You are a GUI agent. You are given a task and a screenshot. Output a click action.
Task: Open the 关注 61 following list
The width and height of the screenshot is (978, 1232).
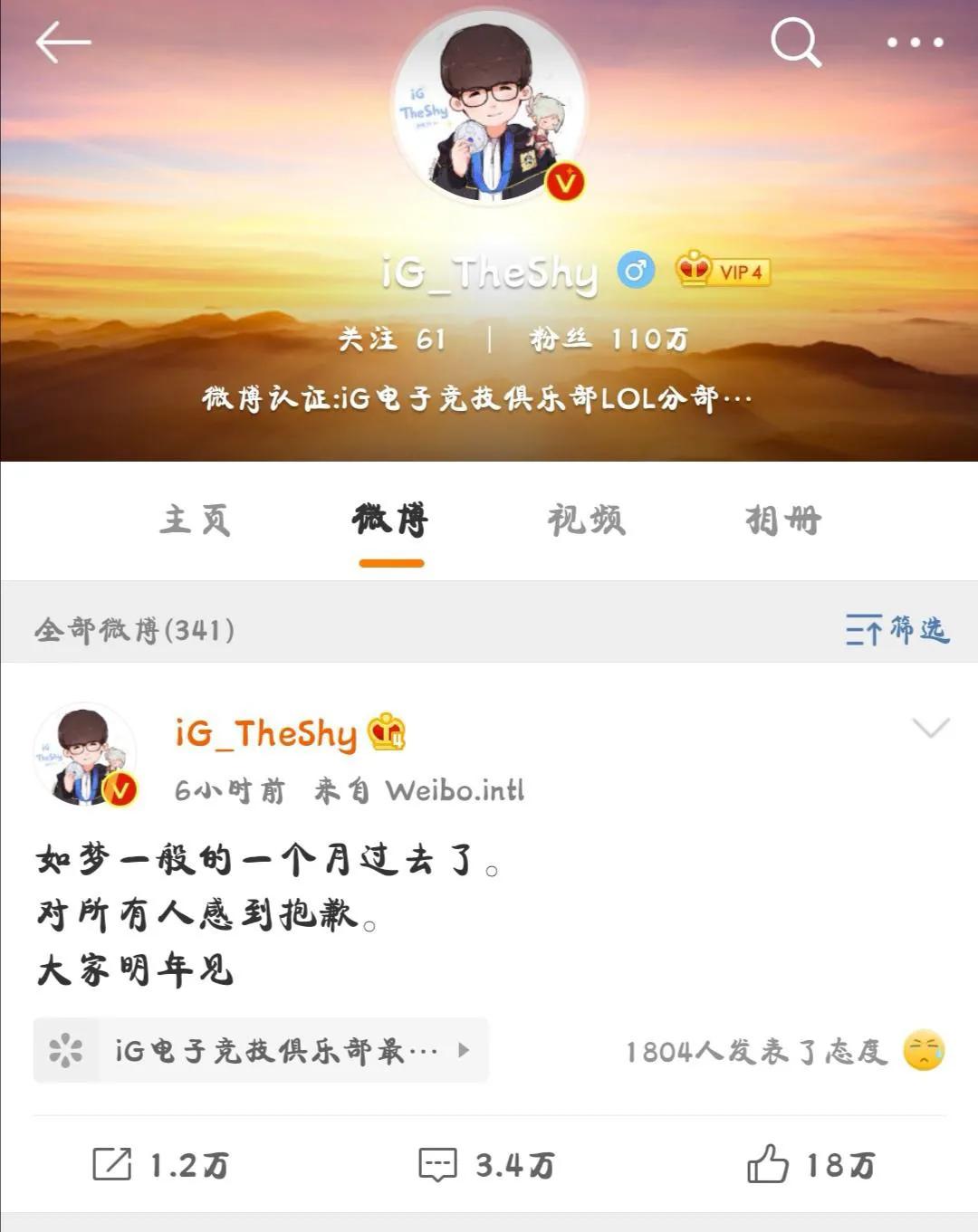click(x=393, y=339)
